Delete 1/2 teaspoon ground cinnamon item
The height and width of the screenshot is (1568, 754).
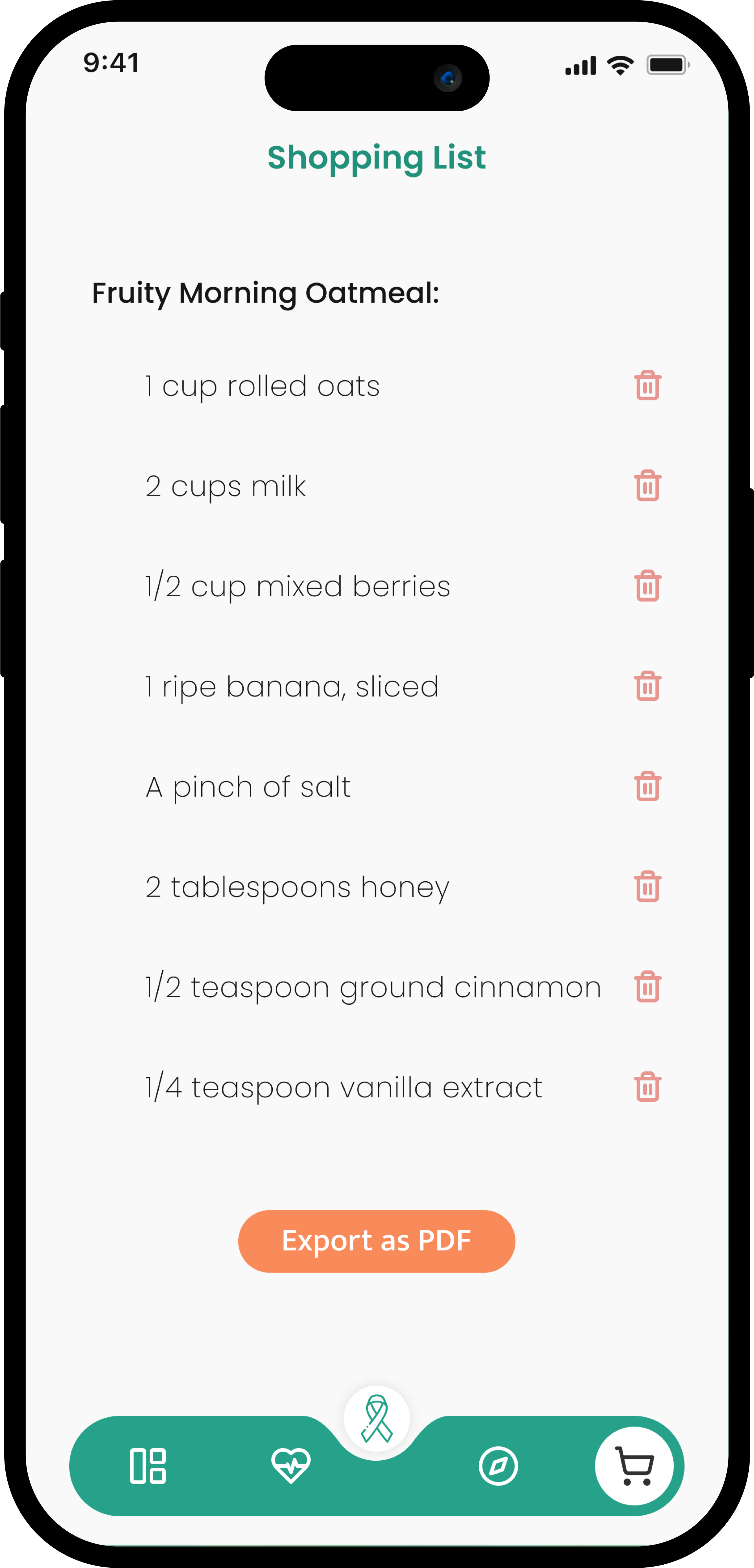coord(648,987)
